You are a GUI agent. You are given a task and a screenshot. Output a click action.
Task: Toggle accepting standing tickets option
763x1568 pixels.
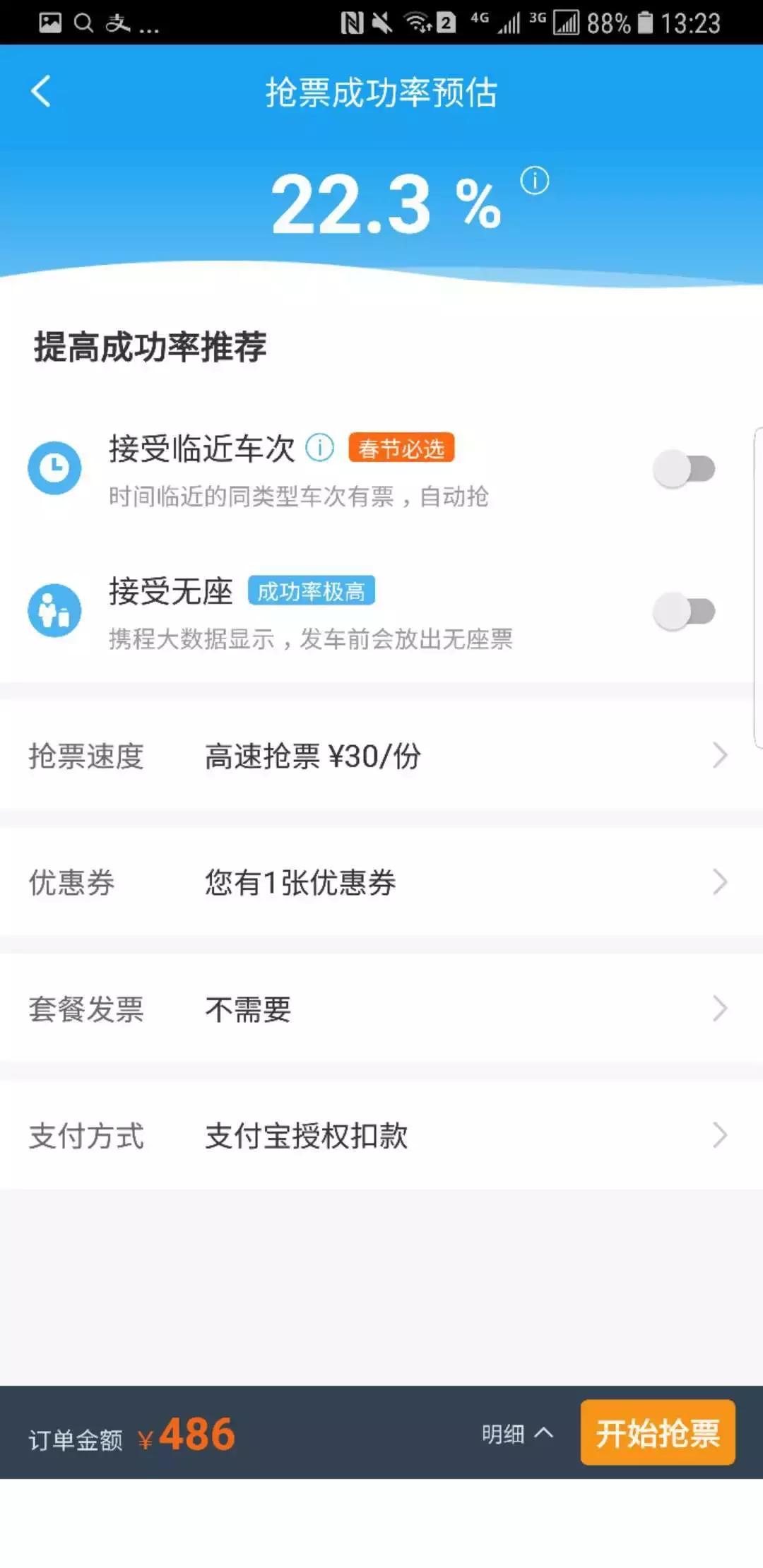(684, 612)
